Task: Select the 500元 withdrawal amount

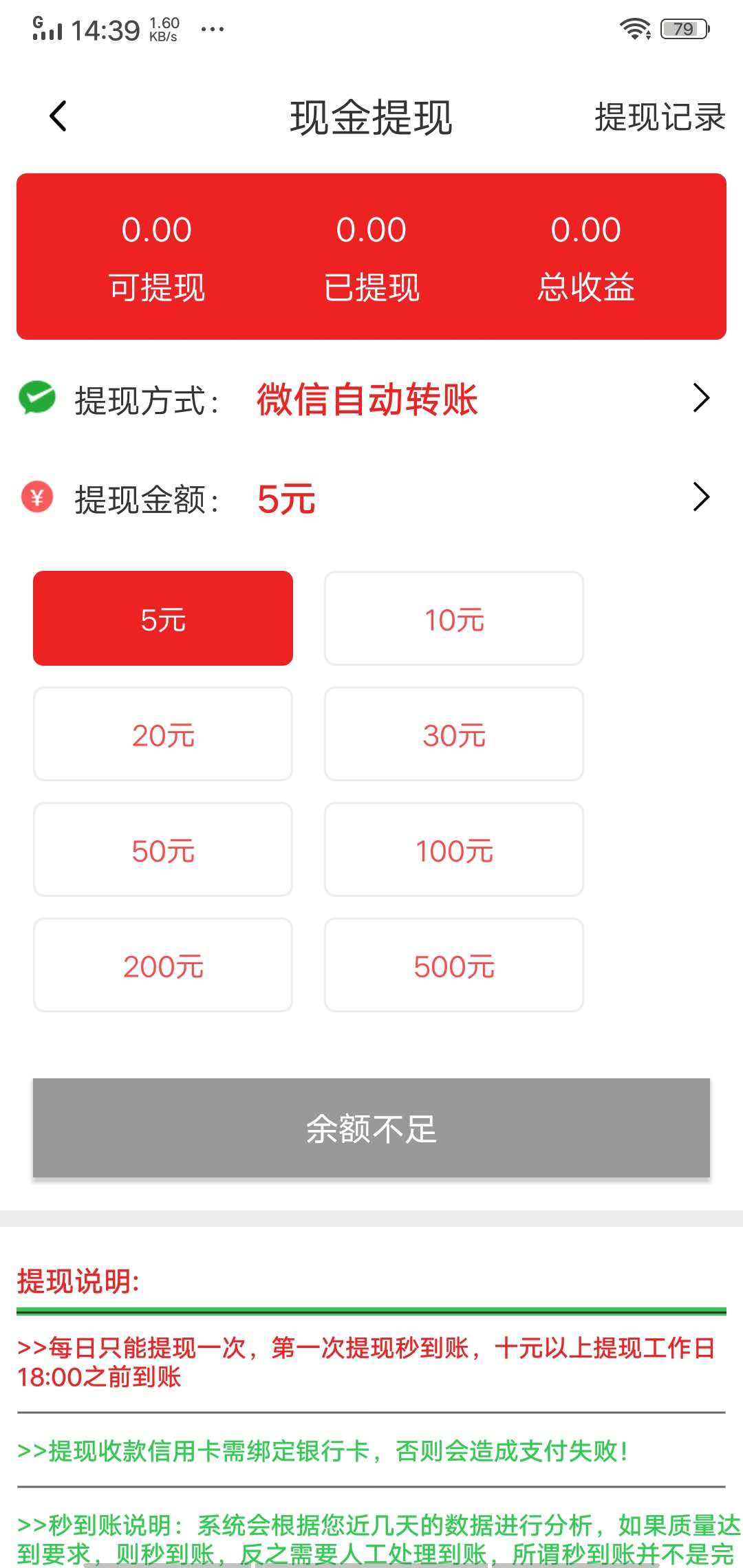Action: click(453, 966)
